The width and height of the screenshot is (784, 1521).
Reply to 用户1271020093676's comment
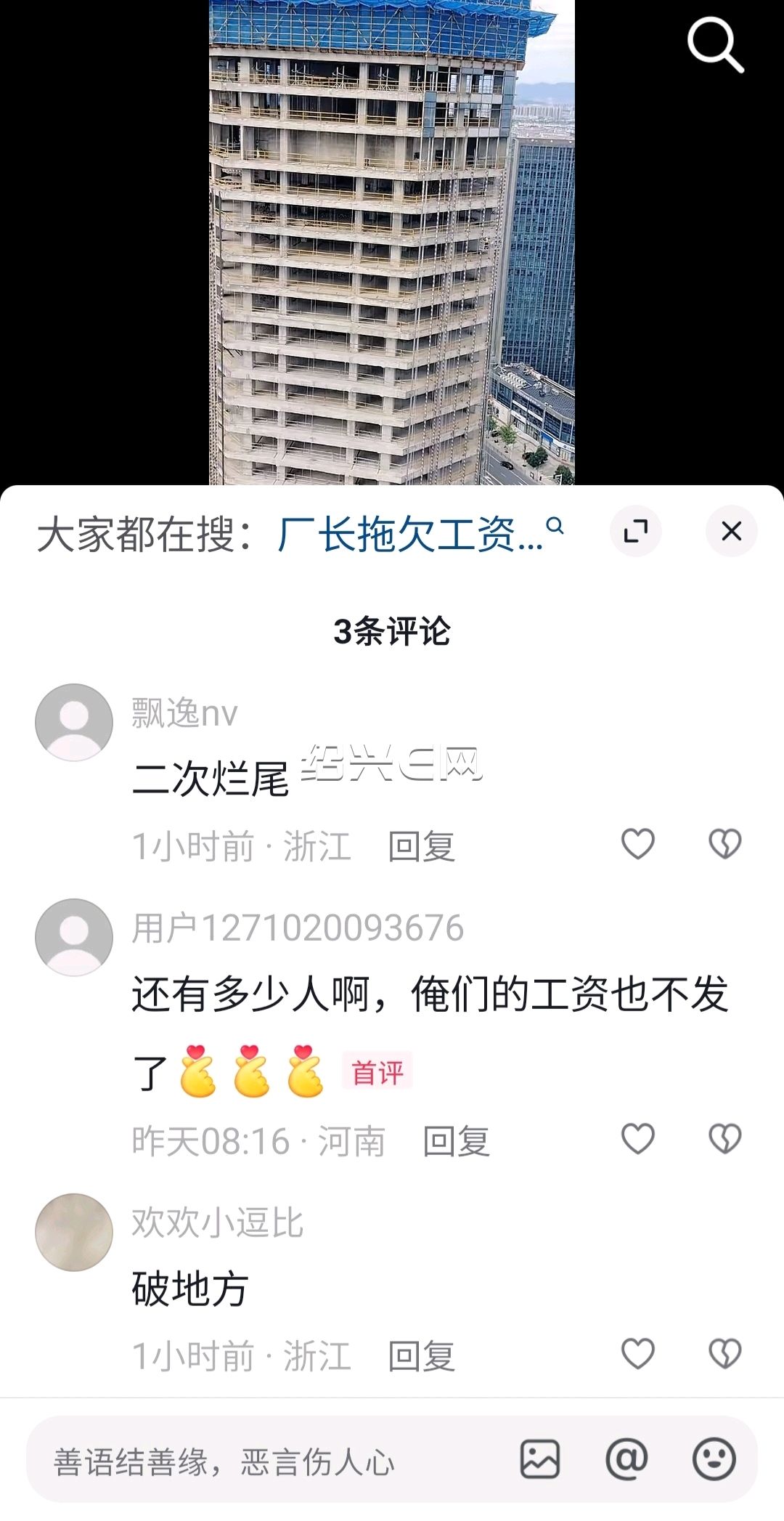[457, 1141]
